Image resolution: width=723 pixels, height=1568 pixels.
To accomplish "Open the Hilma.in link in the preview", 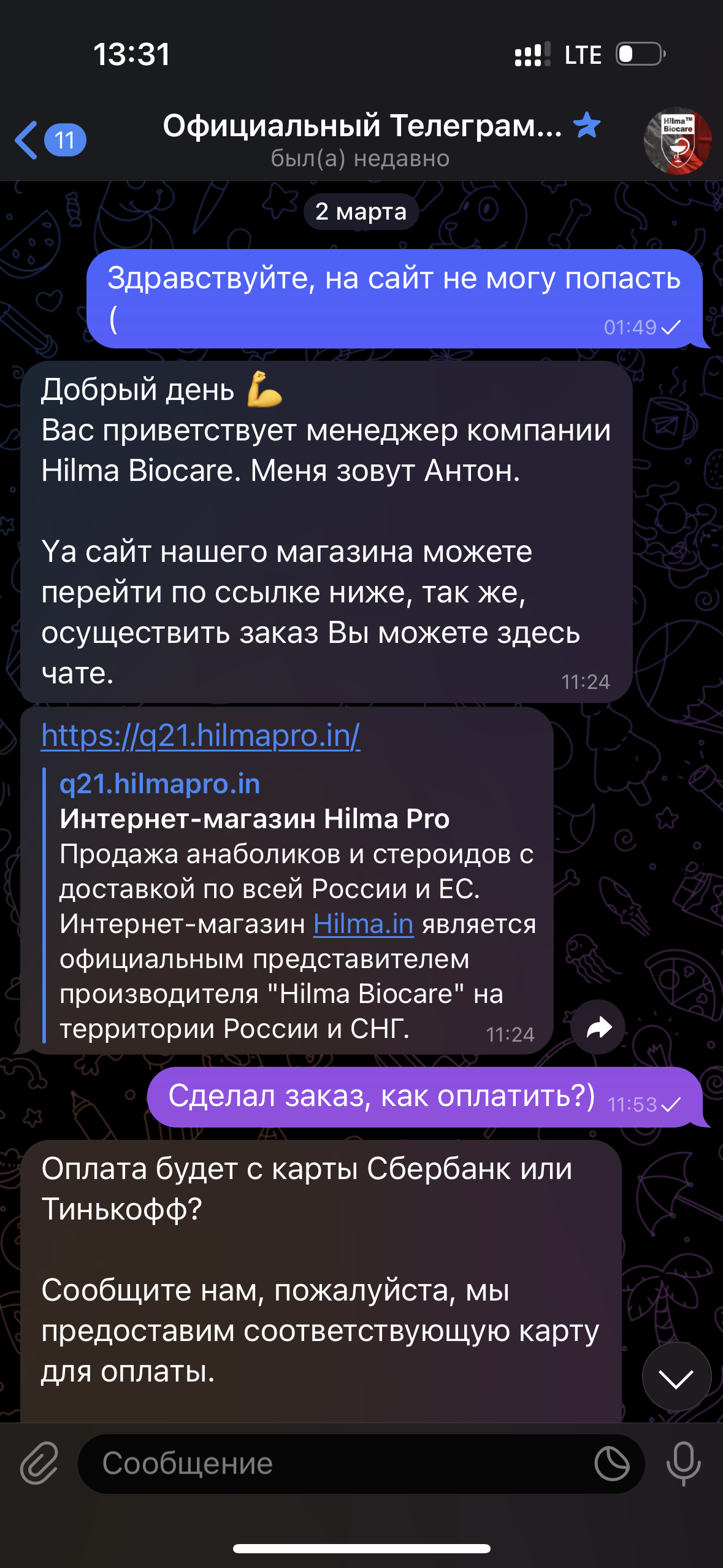I will click(x=363, y=924).
